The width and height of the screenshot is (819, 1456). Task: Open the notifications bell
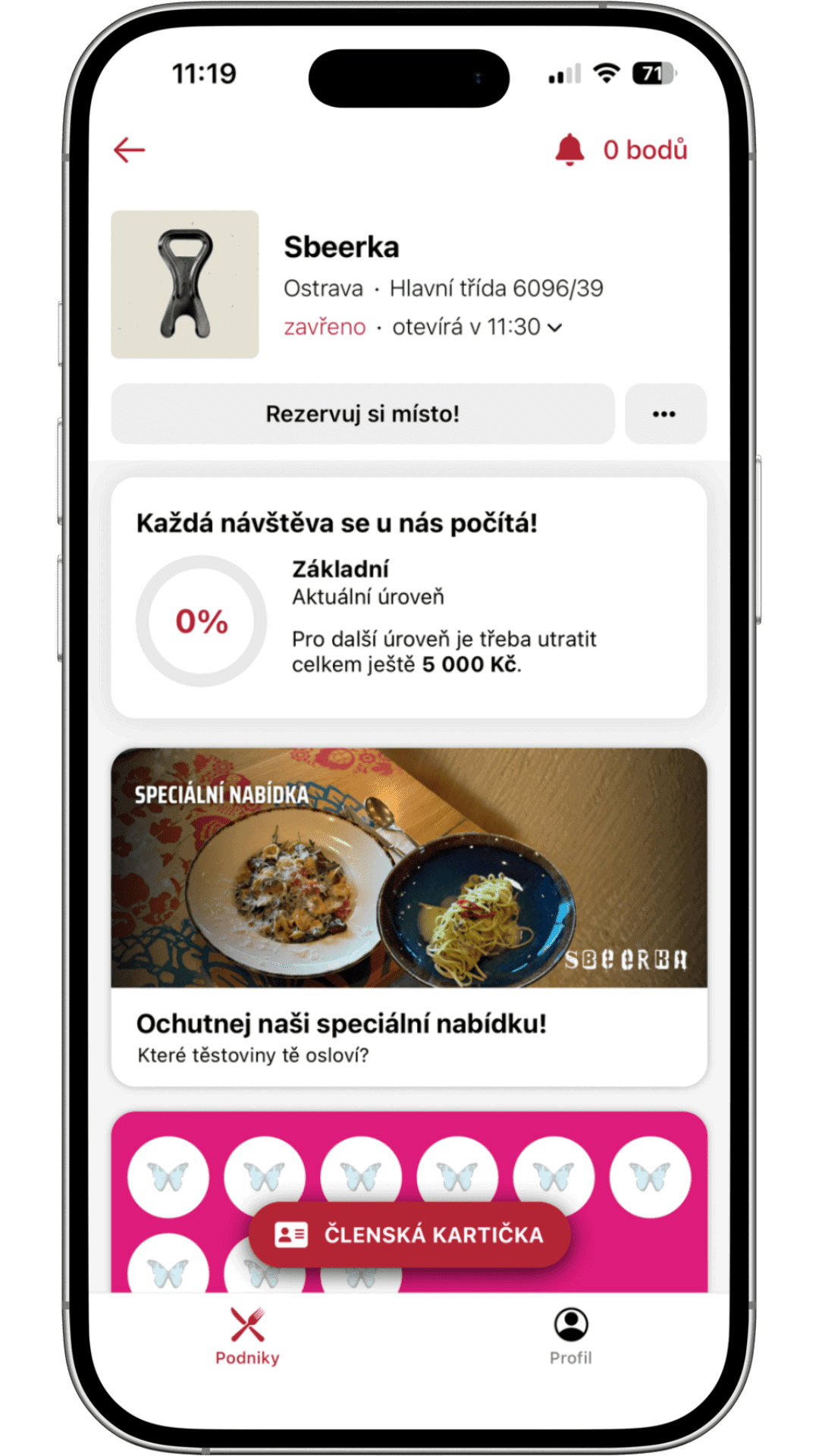pyautogui.click(x=570, y=149)
